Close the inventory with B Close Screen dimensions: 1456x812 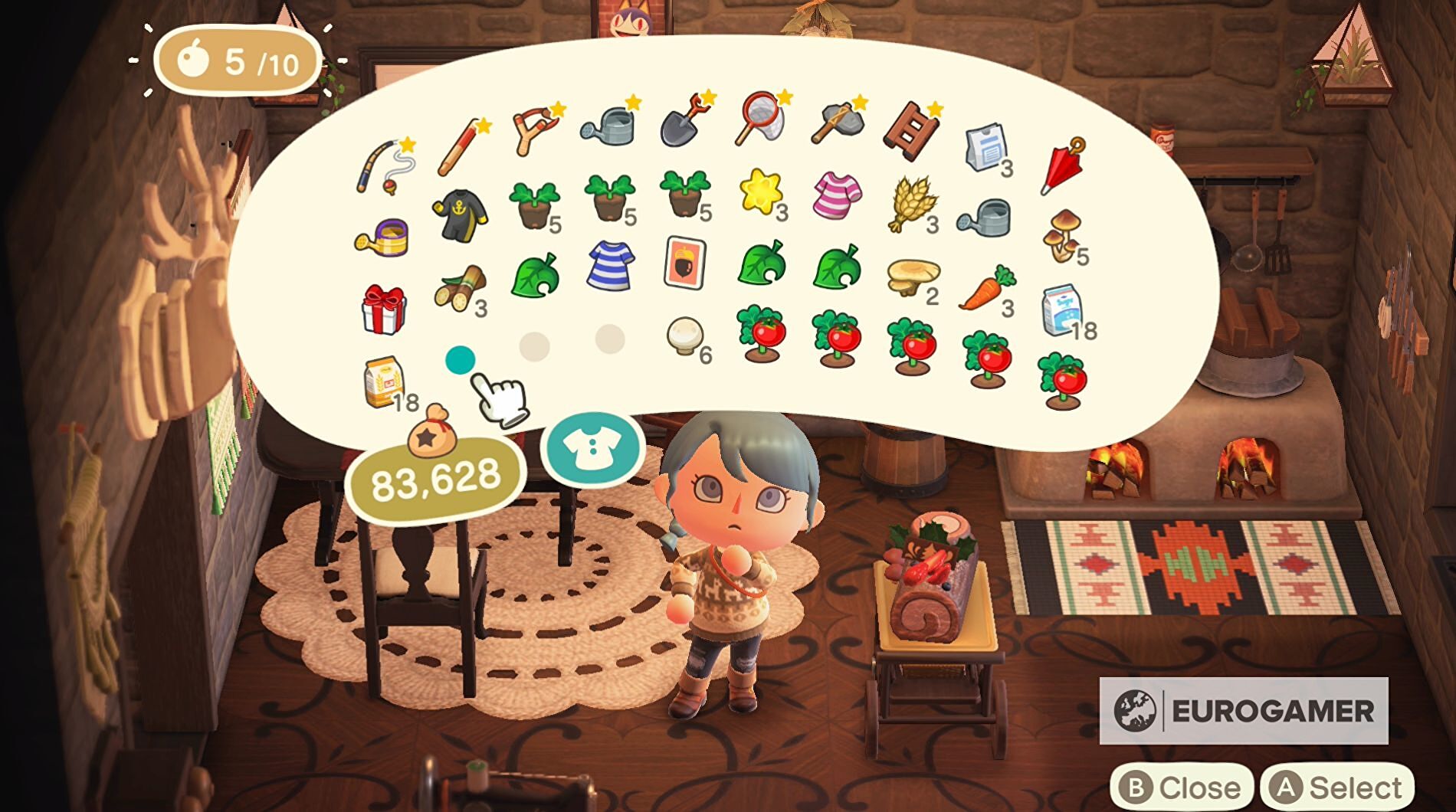tap(1180, 787)
